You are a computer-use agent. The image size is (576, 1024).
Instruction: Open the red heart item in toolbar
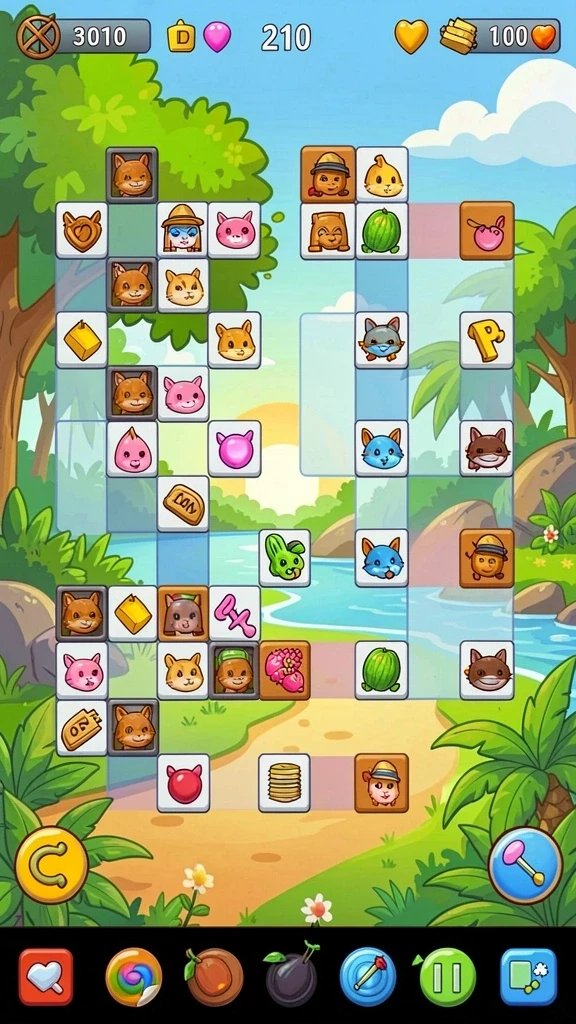(46, 977)
